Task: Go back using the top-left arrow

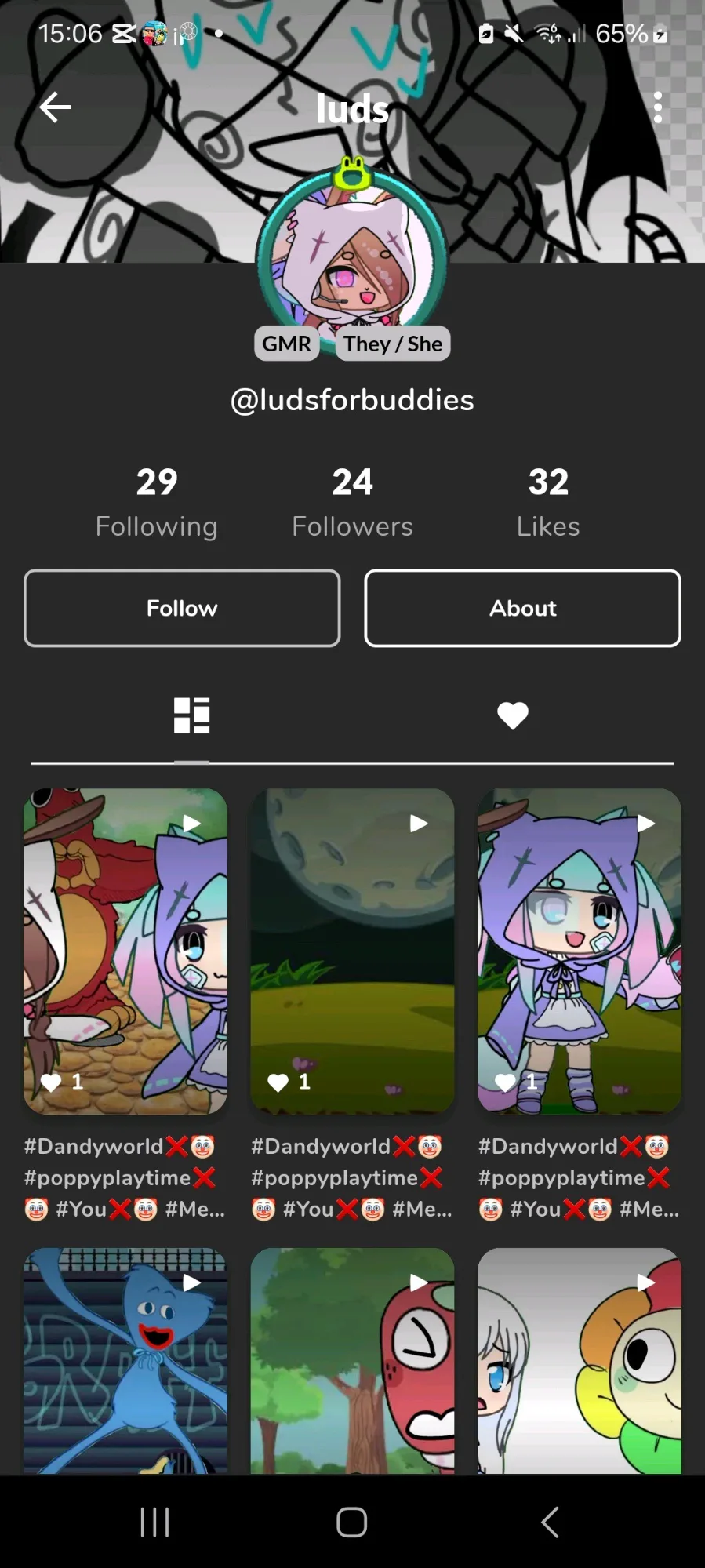Action: click(55, 107)
